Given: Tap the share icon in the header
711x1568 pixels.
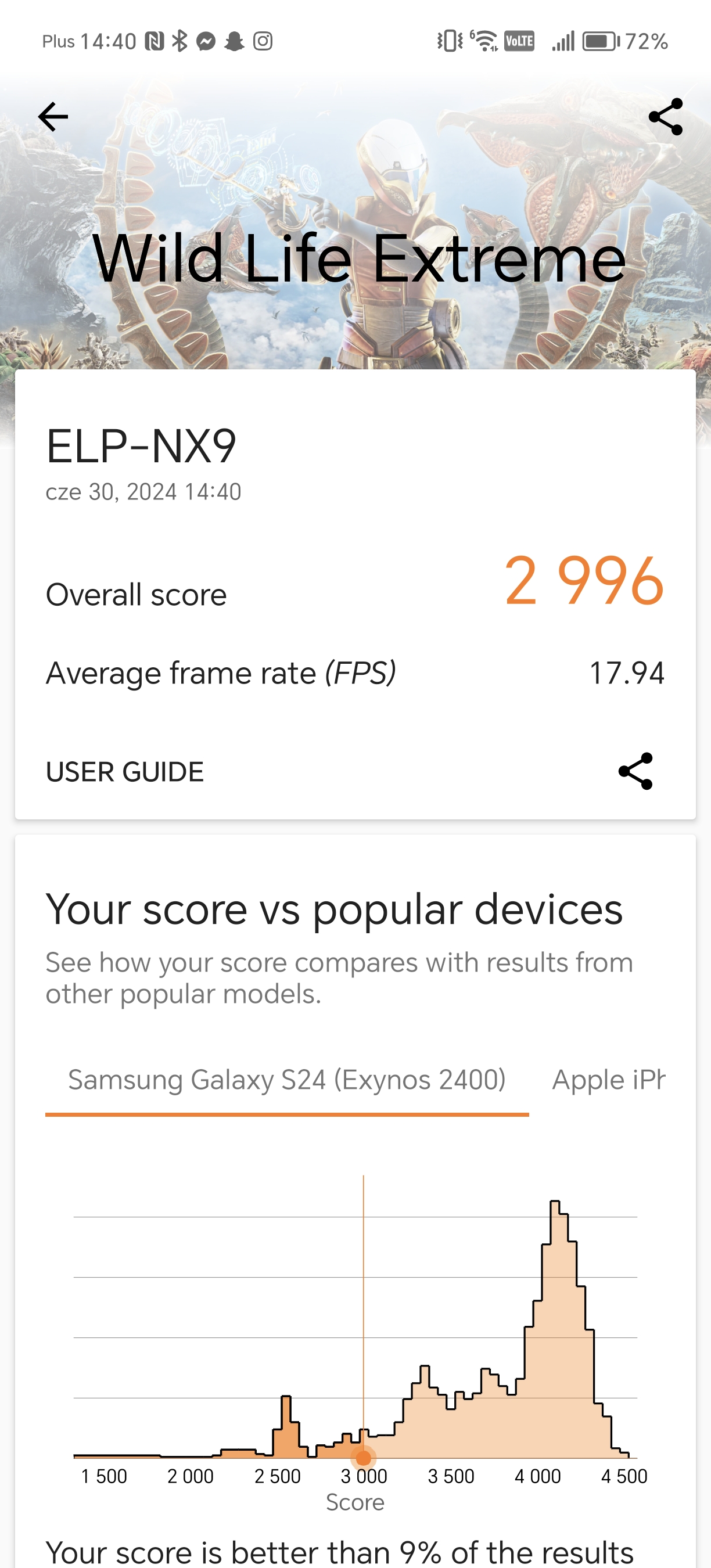Looking at the screenshot, I should pyautogui.click(x=665, y=117).
